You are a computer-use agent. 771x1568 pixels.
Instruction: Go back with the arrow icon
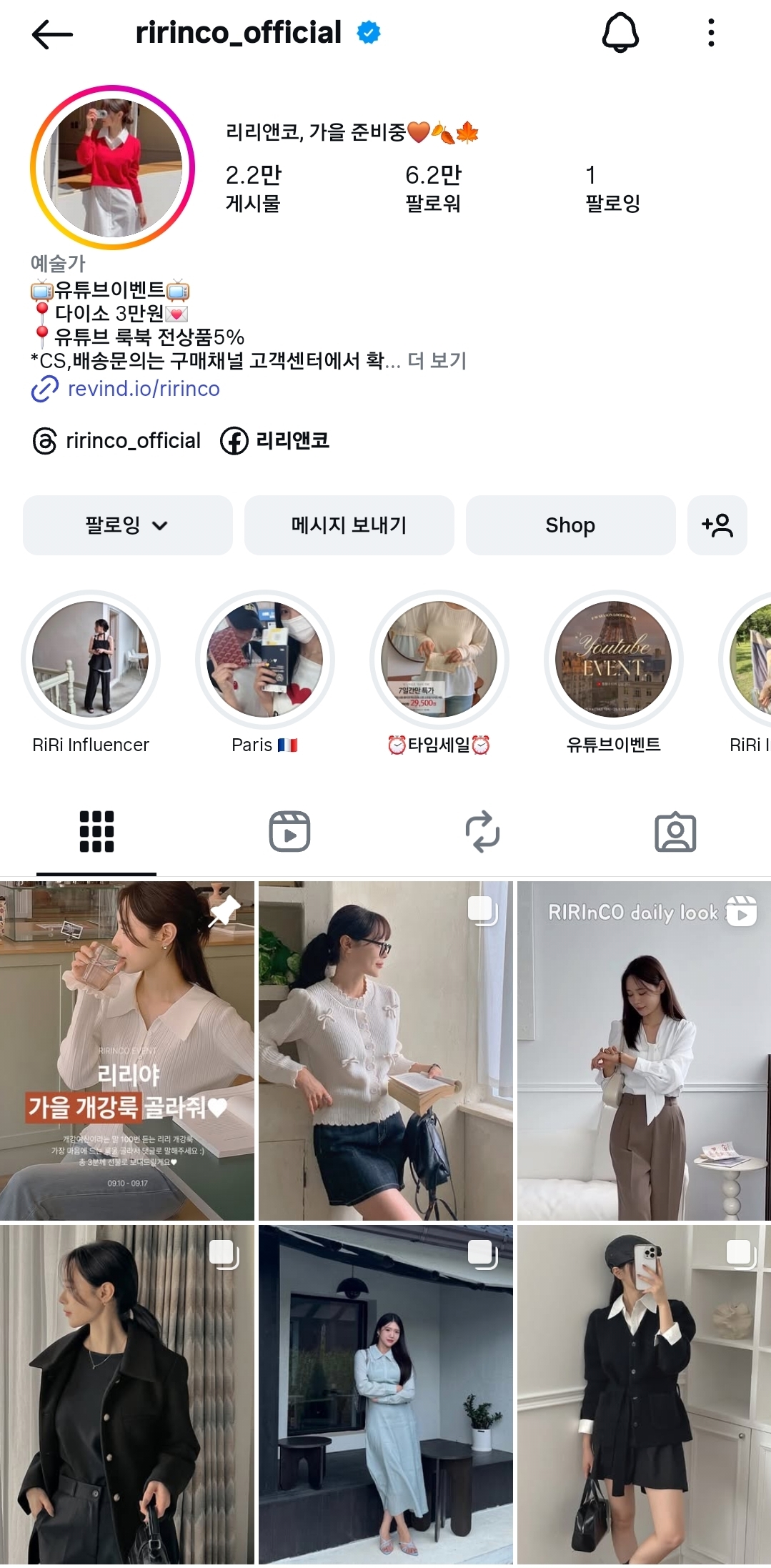(x=52, y=34)
